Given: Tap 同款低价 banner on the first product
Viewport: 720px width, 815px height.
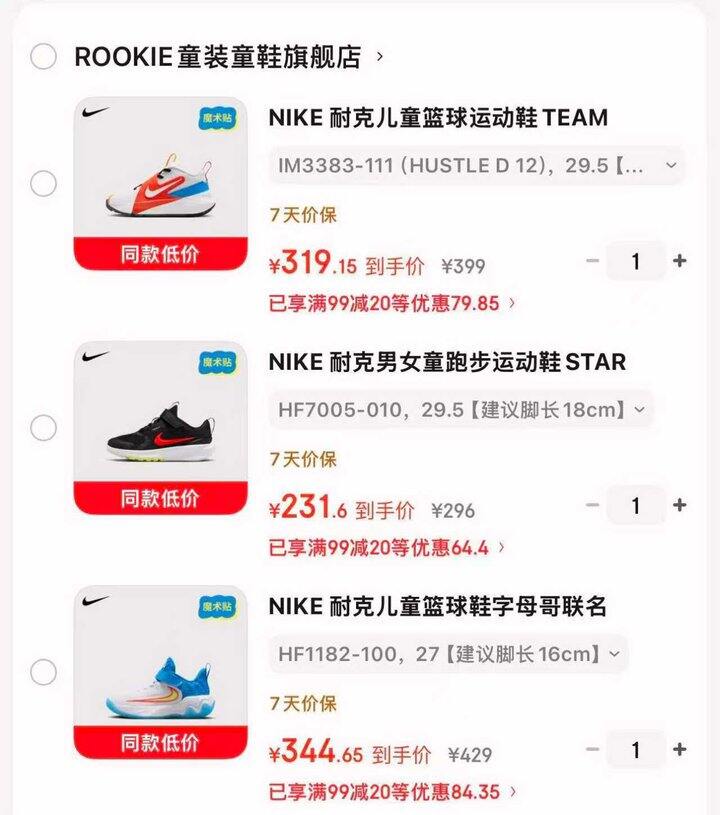Looking at the screenshot, I should pos(160,255).
